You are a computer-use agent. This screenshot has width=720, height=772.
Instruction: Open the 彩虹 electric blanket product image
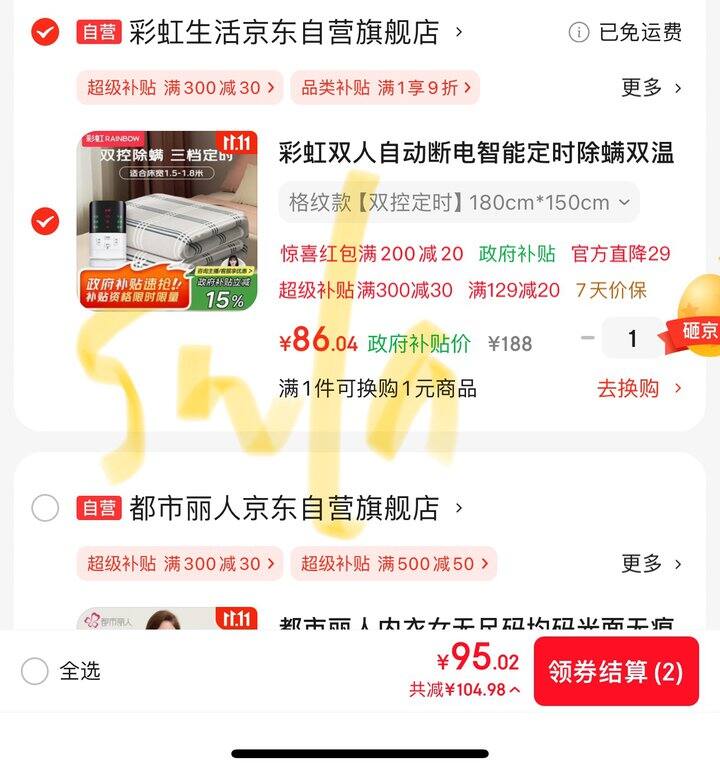tap(167, 220)
